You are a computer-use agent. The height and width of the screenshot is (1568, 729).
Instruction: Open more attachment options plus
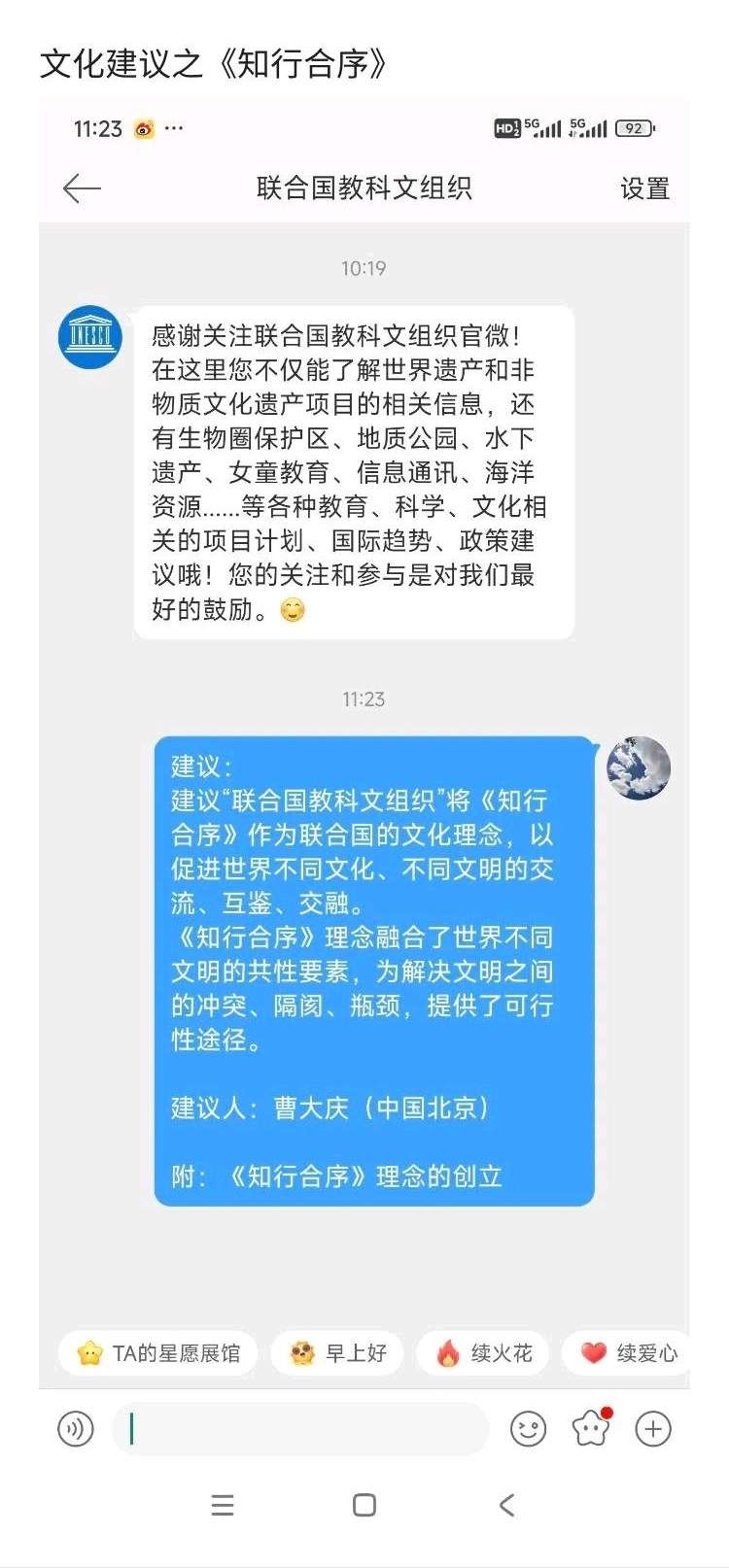click(653, 1429)
